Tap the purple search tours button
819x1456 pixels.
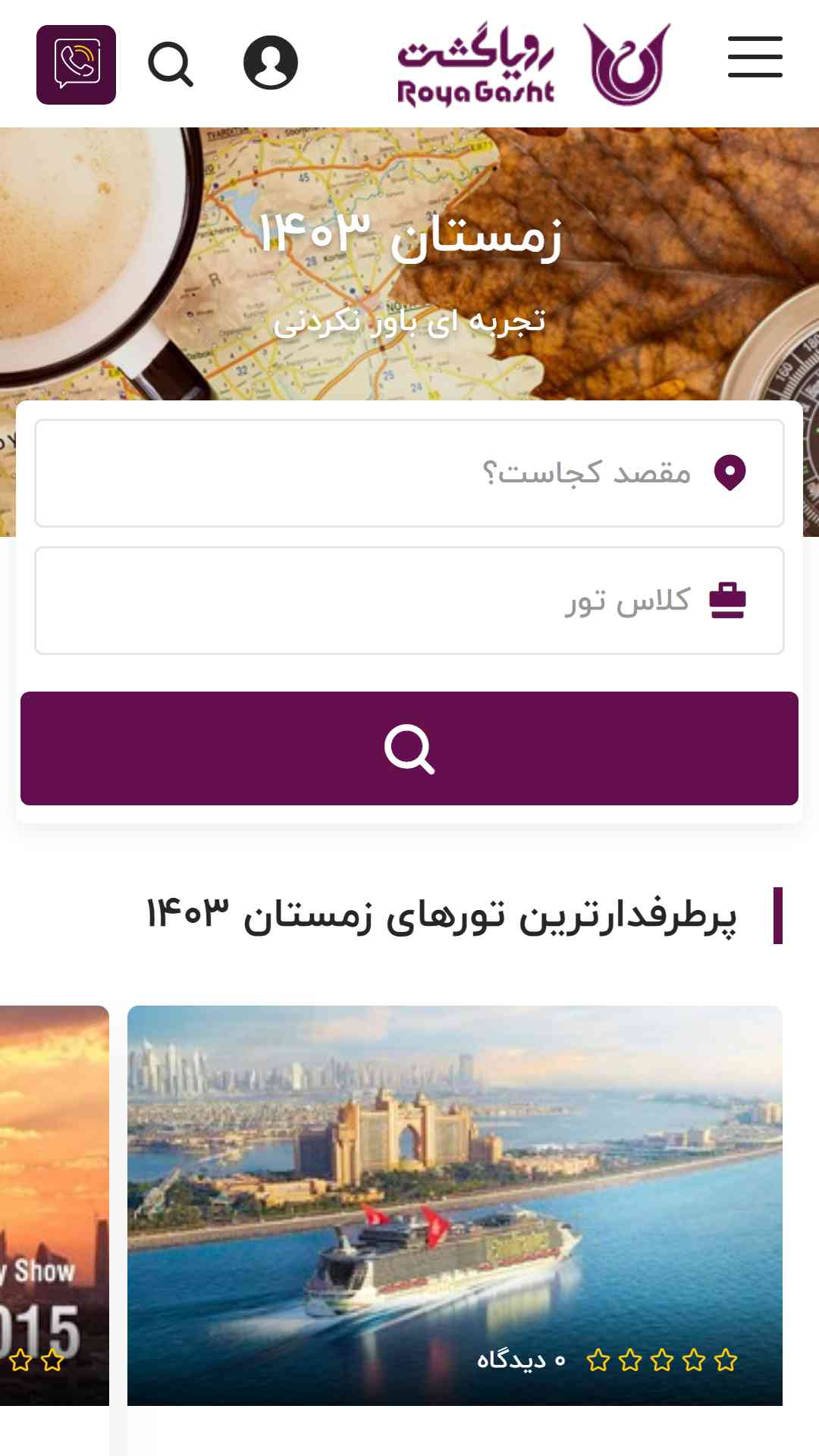tap(409, 748)
